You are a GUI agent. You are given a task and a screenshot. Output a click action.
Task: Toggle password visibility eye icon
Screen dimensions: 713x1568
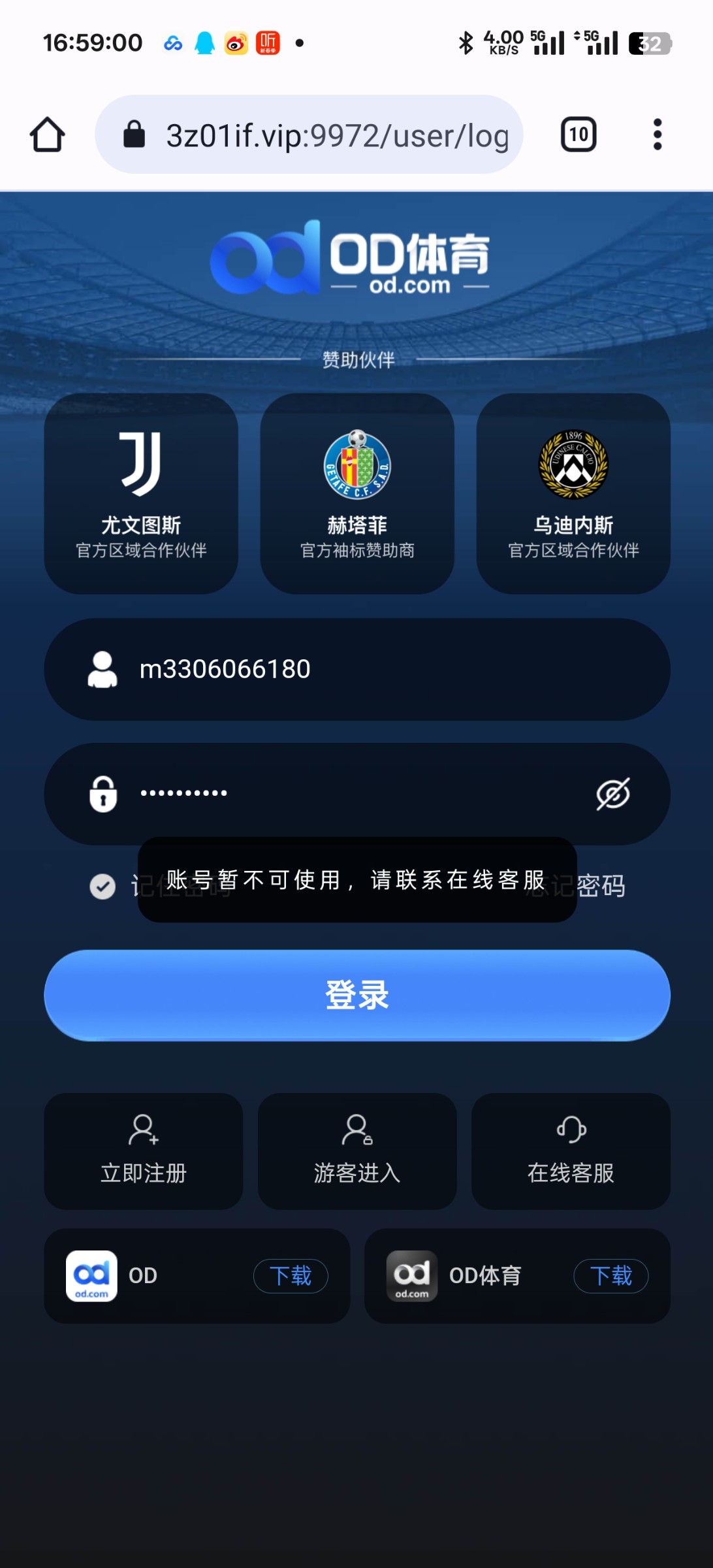(613, 794)
